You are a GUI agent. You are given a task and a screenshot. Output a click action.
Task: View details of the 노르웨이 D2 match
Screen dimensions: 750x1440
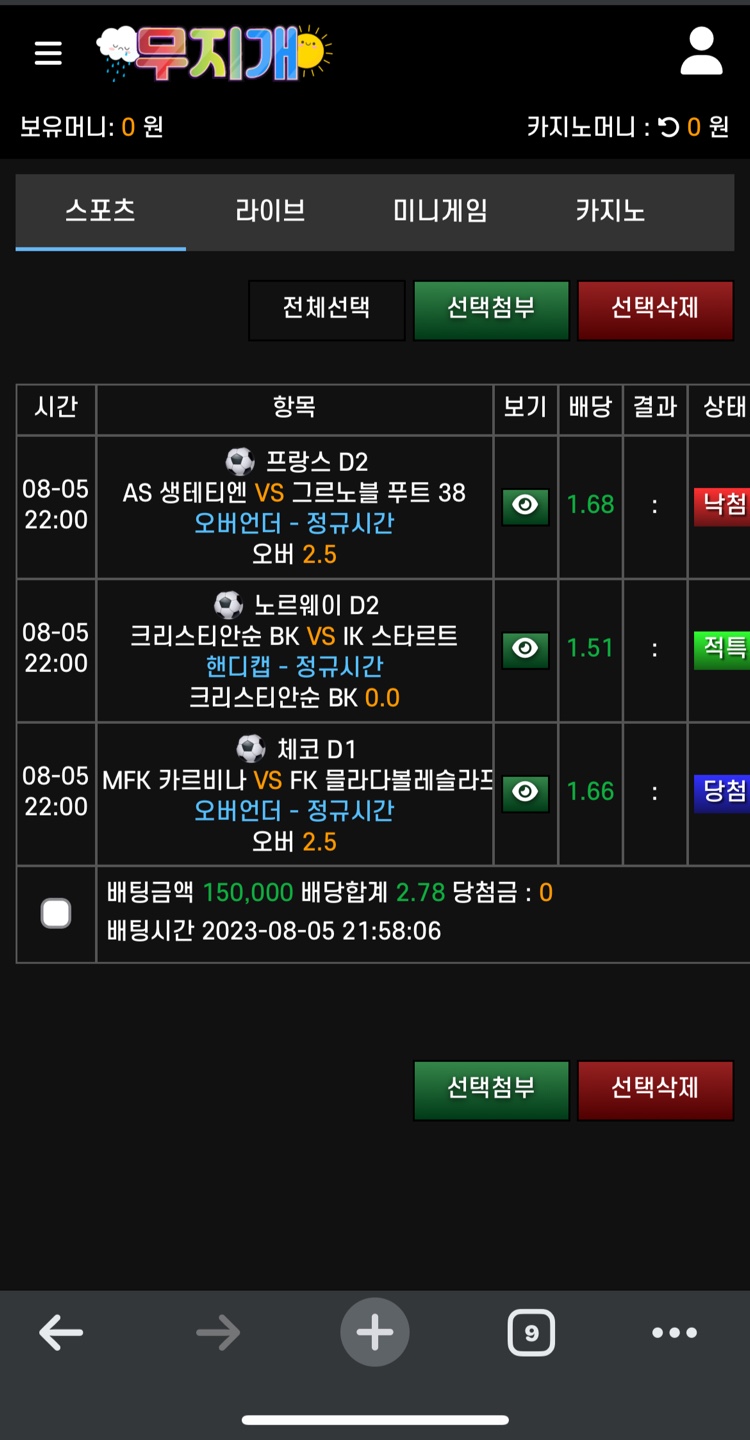click(525, 649)
